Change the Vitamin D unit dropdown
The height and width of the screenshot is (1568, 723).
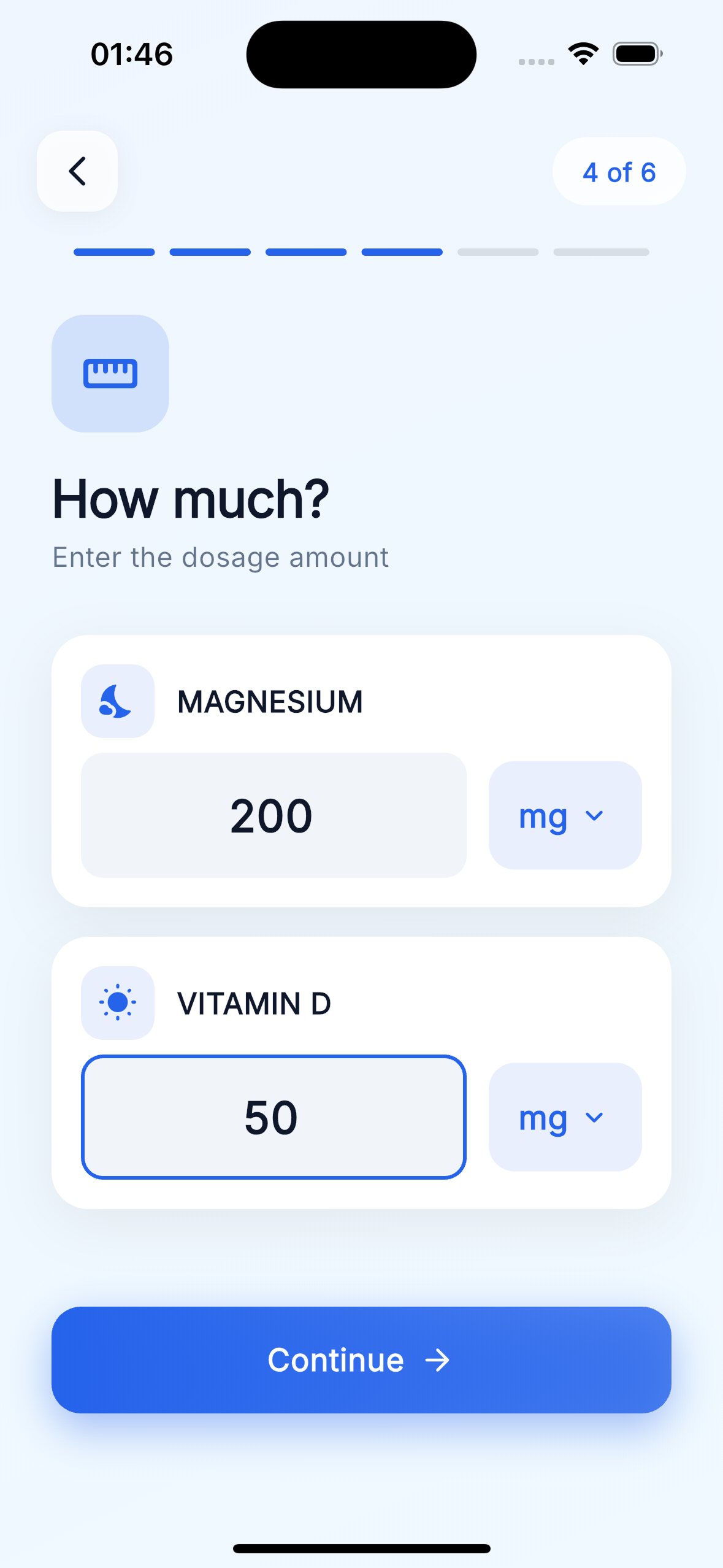[x=565, y=1117]
